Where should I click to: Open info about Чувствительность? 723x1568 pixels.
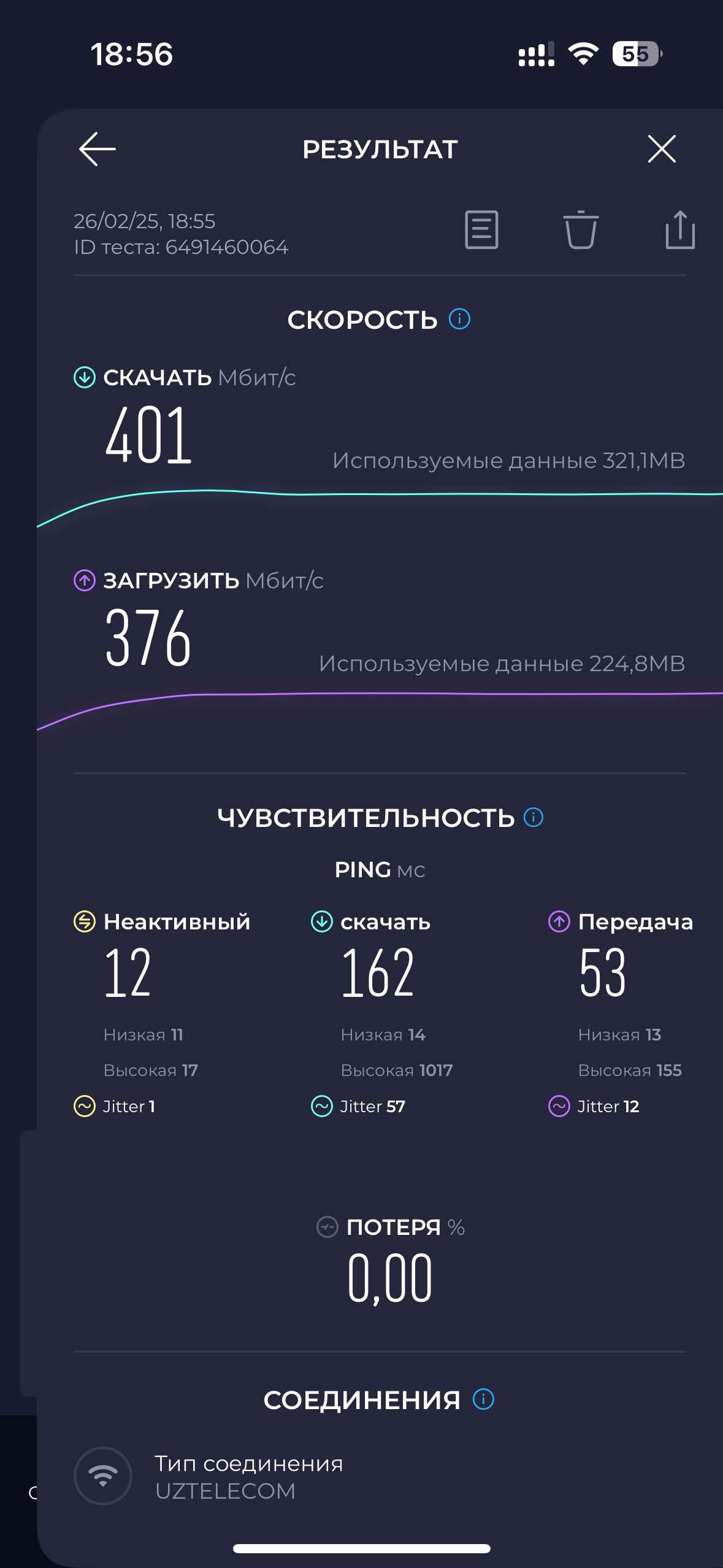coord(534,817)
